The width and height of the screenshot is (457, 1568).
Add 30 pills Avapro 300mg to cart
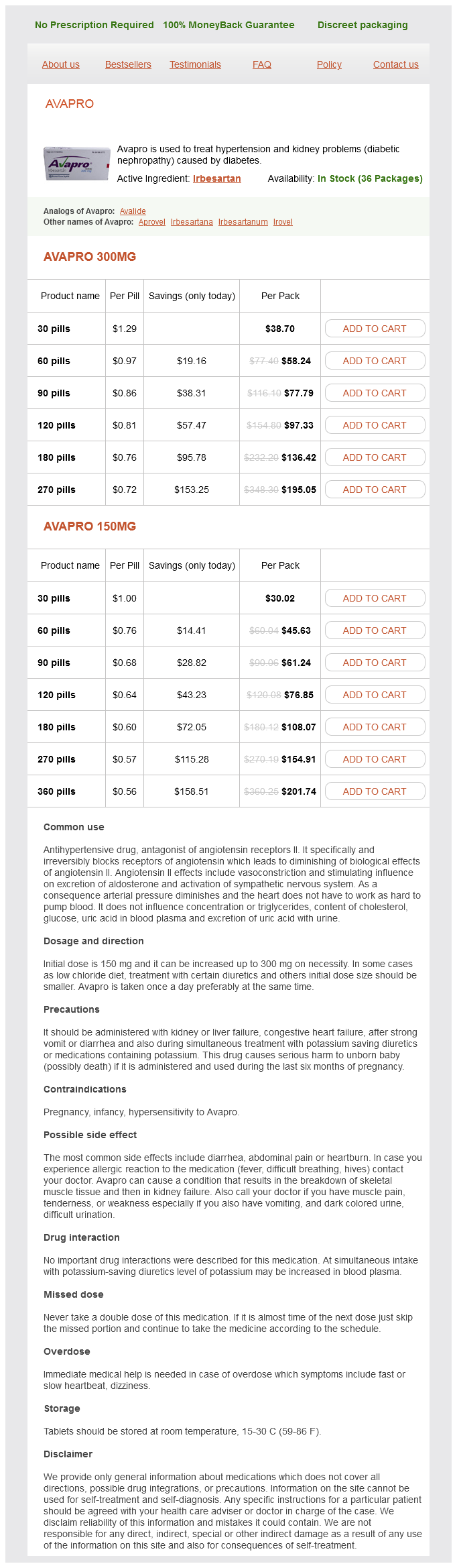[375, 329]
